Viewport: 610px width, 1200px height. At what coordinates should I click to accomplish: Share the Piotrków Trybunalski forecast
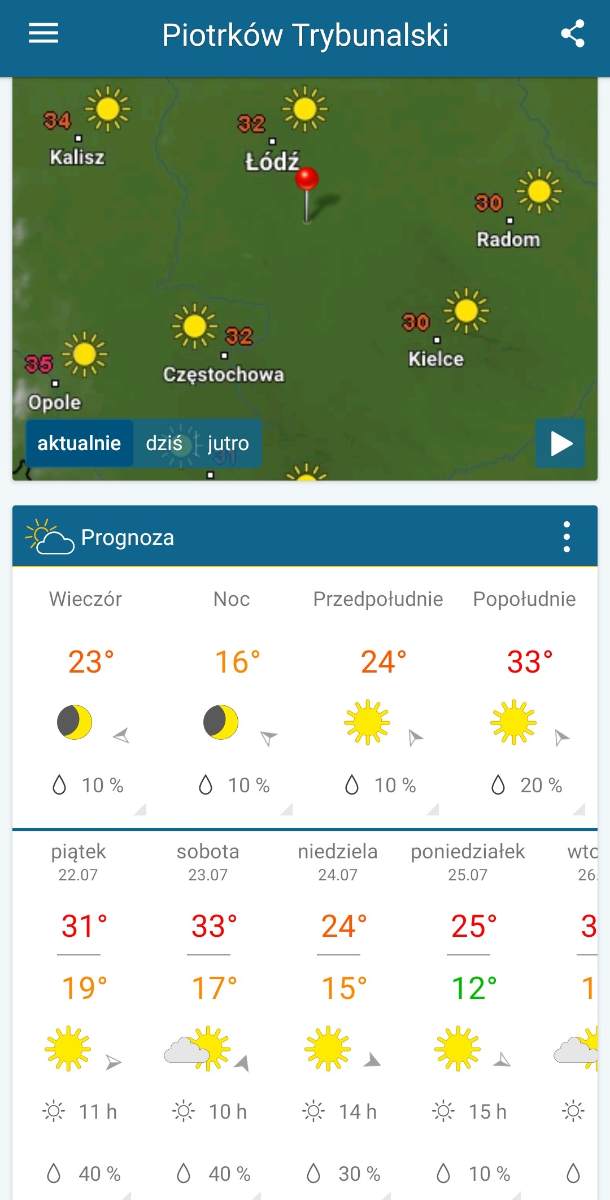[x=572, y=35]
